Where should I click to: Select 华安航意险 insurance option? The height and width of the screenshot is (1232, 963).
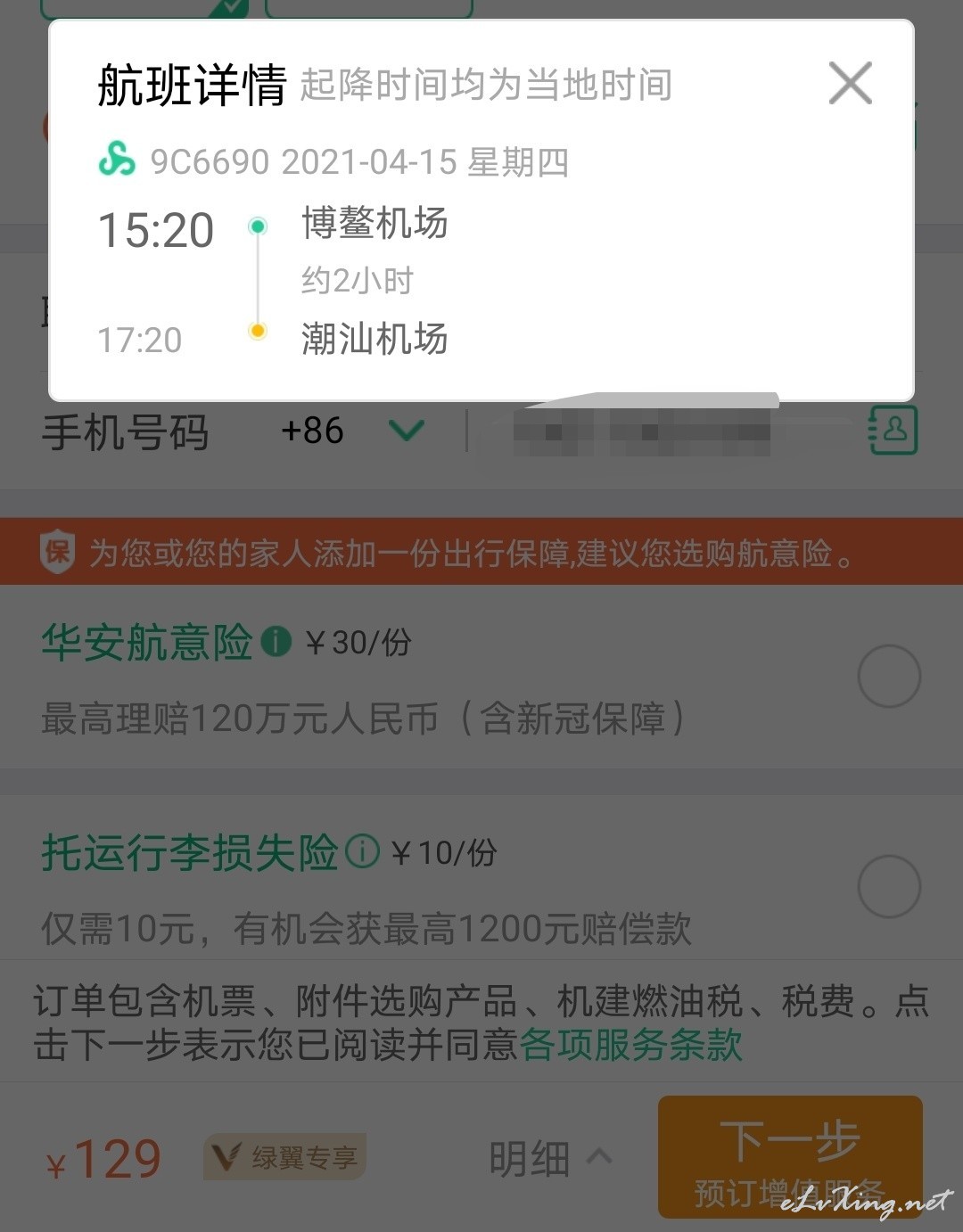888,677
